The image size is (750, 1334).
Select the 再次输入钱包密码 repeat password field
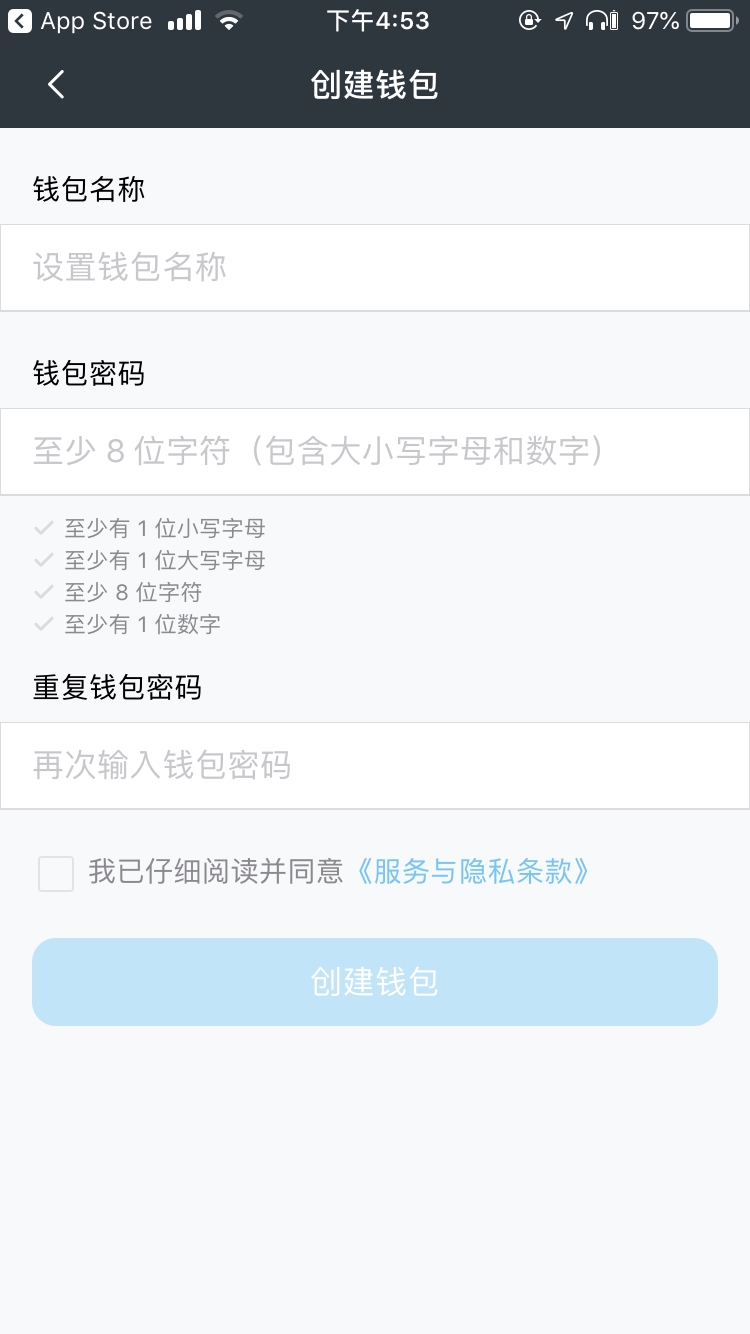click(x=375, y=766)
